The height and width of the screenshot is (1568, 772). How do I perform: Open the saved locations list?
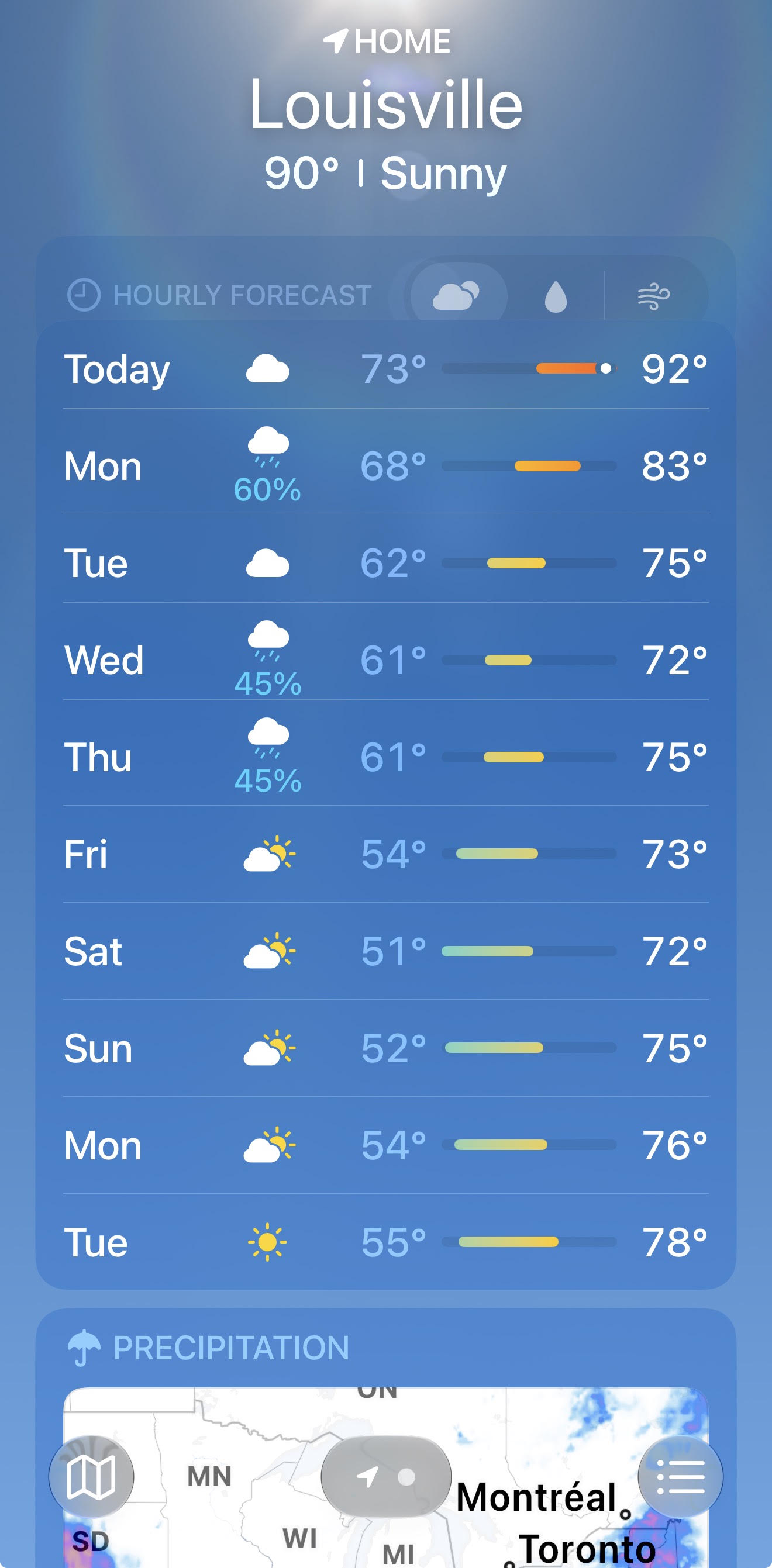(x=680, y=1477)
